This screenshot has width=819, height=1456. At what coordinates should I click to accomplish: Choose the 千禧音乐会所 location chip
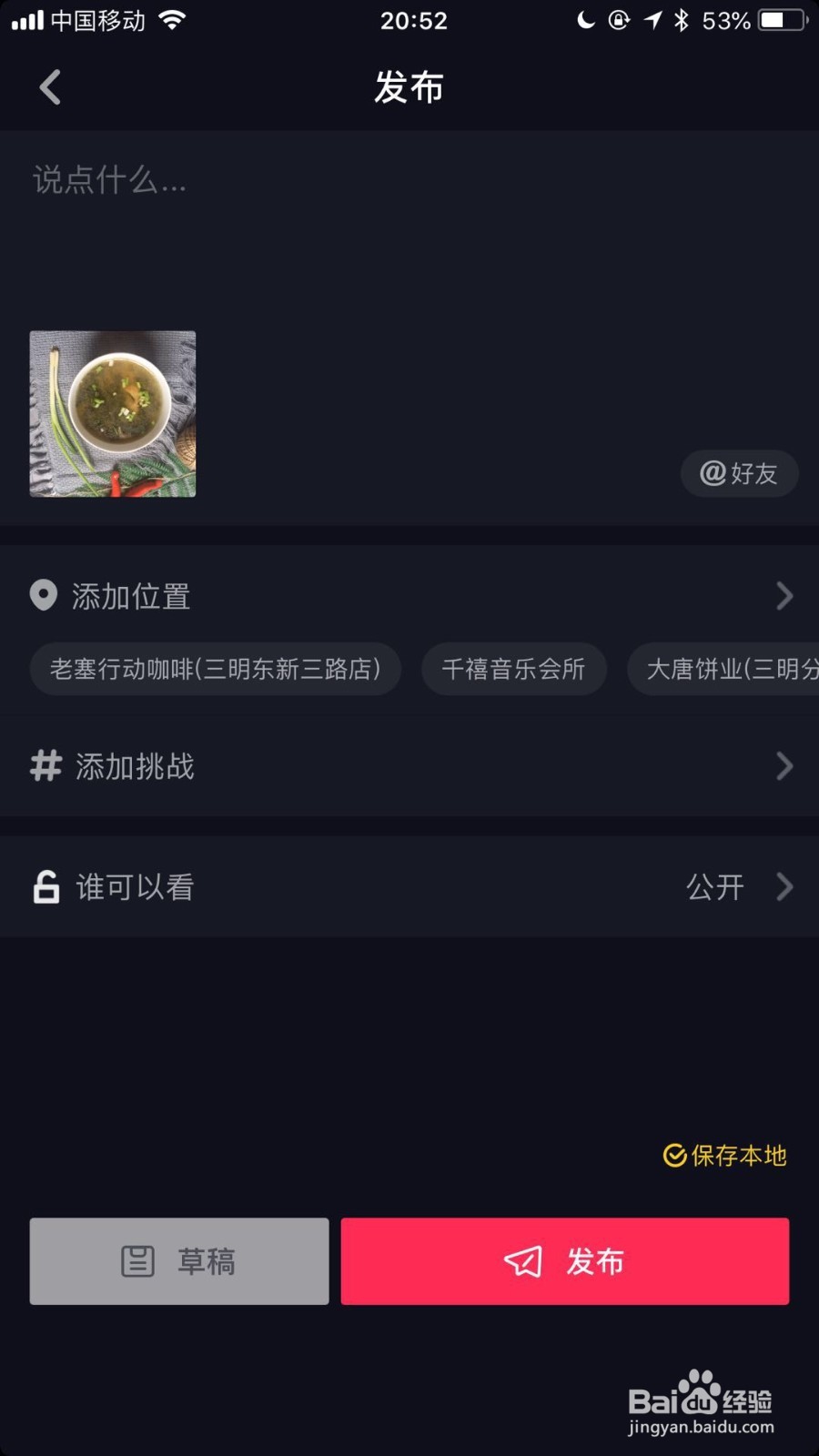513,669
